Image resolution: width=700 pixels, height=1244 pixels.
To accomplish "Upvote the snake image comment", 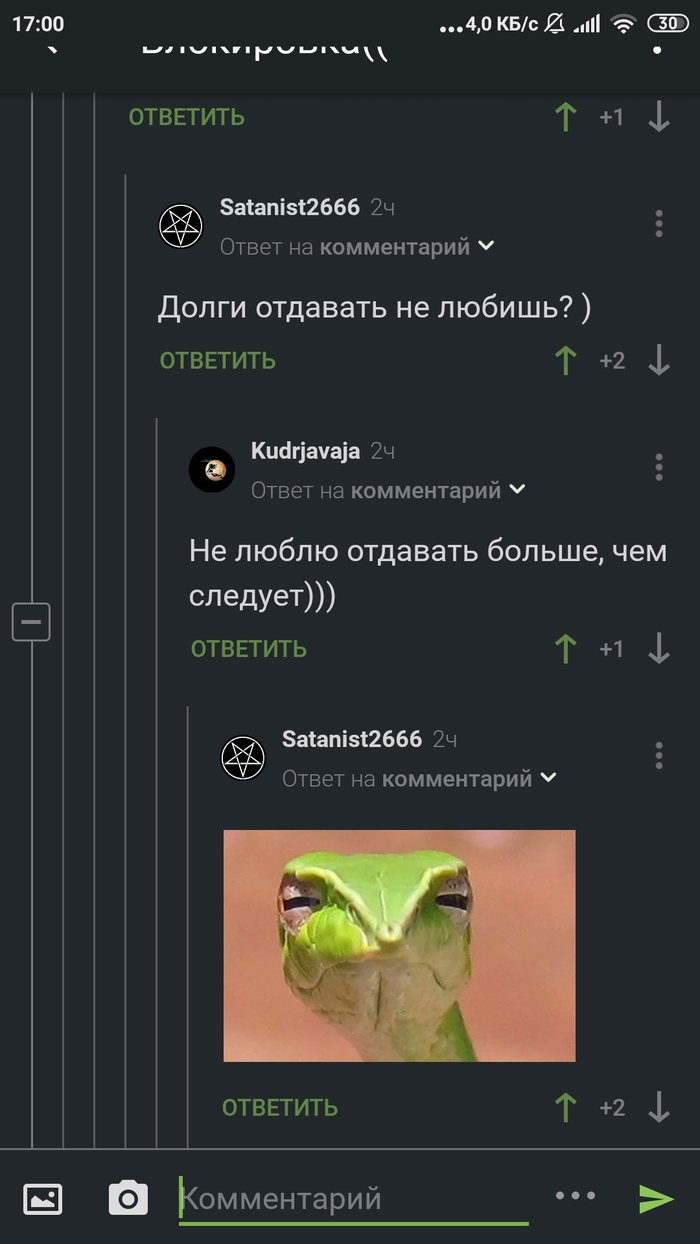I will point(565,1108).
